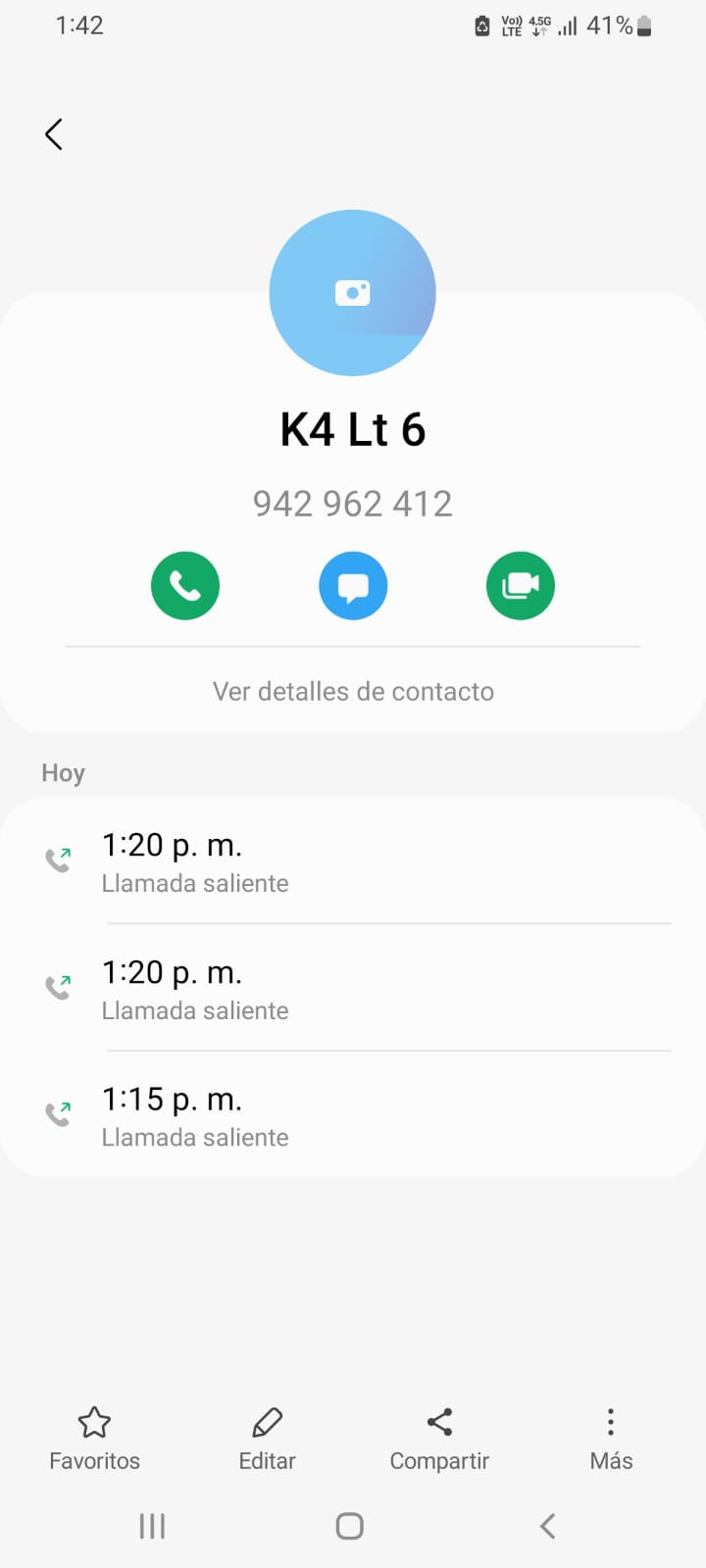Send a message to K4 Lt 6
Image resolution: width=706 pixels, height=1568 pixels.
click(x=353, y=586)
